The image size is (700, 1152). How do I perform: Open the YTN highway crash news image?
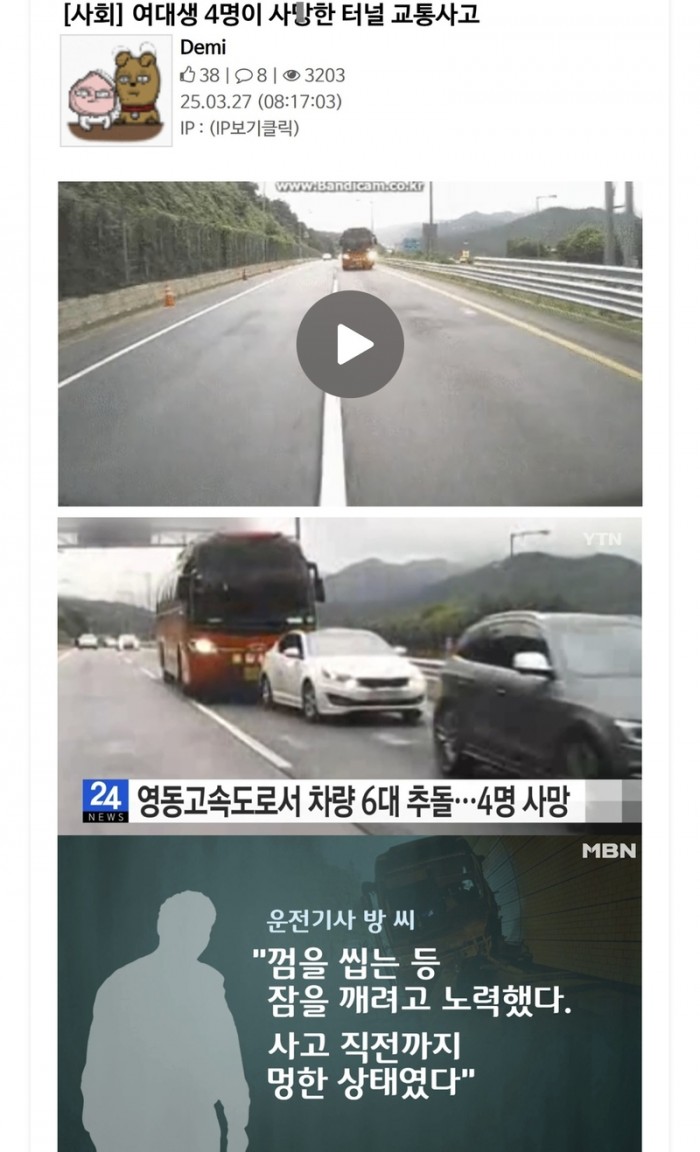[x=349, y=670]
